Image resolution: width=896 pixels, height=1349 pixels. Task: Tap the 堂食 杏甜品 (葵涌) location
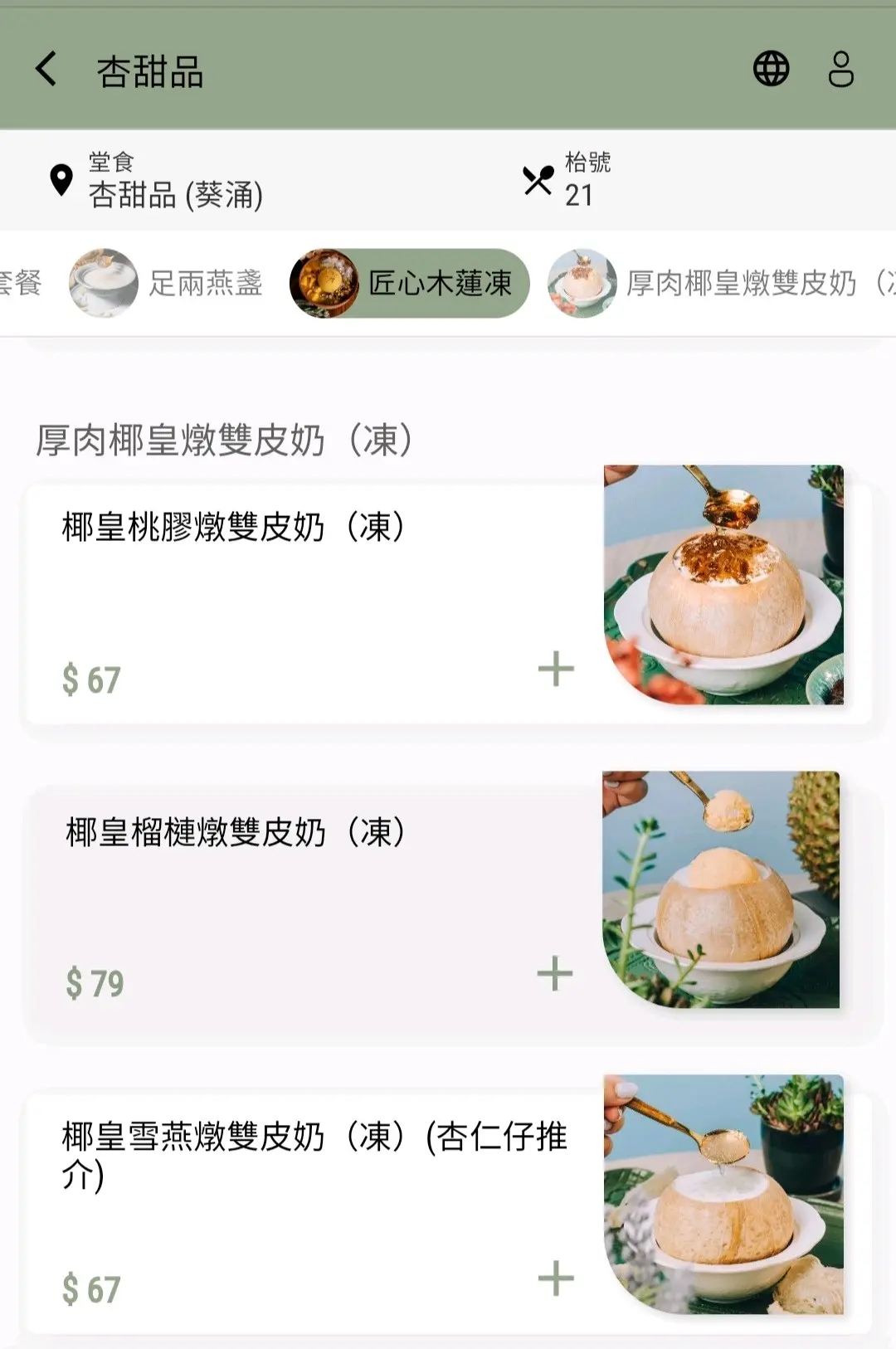[x=158, y=180]
